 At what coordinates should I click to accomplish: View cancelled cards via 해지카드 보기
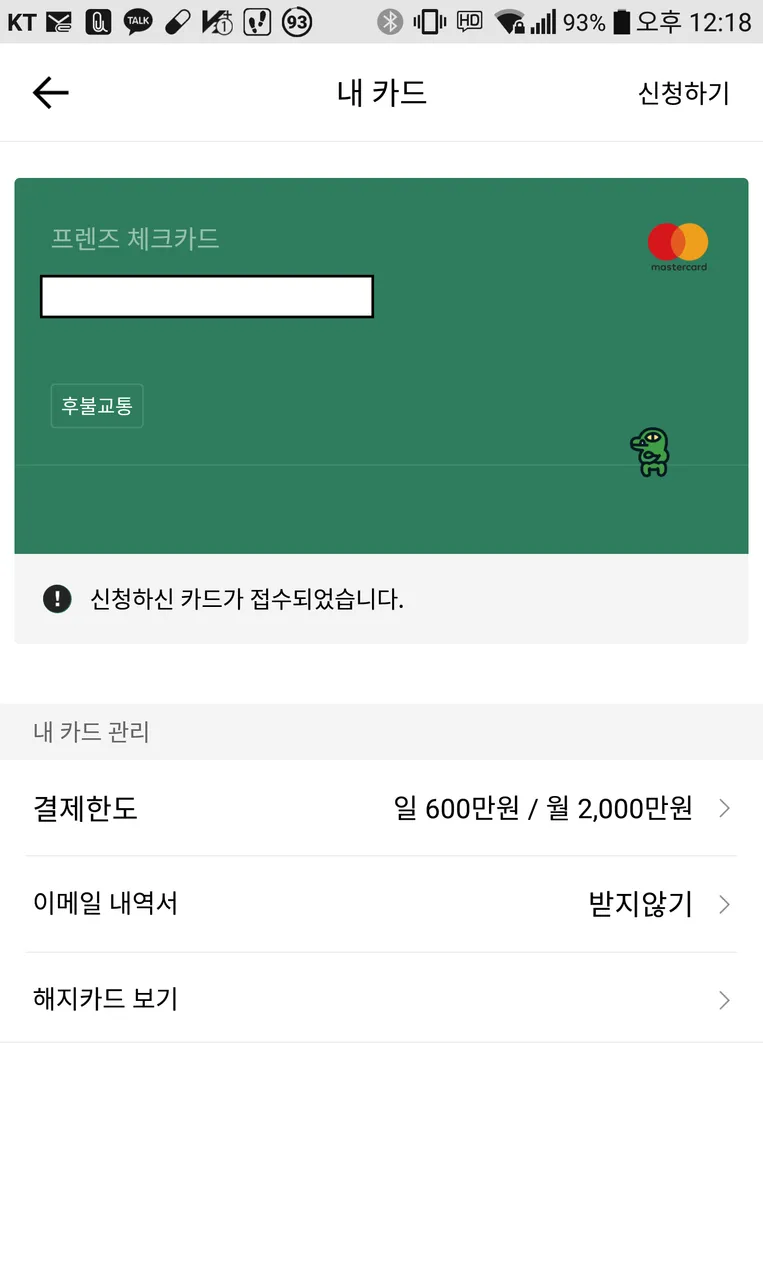click(x=381, y=998)
